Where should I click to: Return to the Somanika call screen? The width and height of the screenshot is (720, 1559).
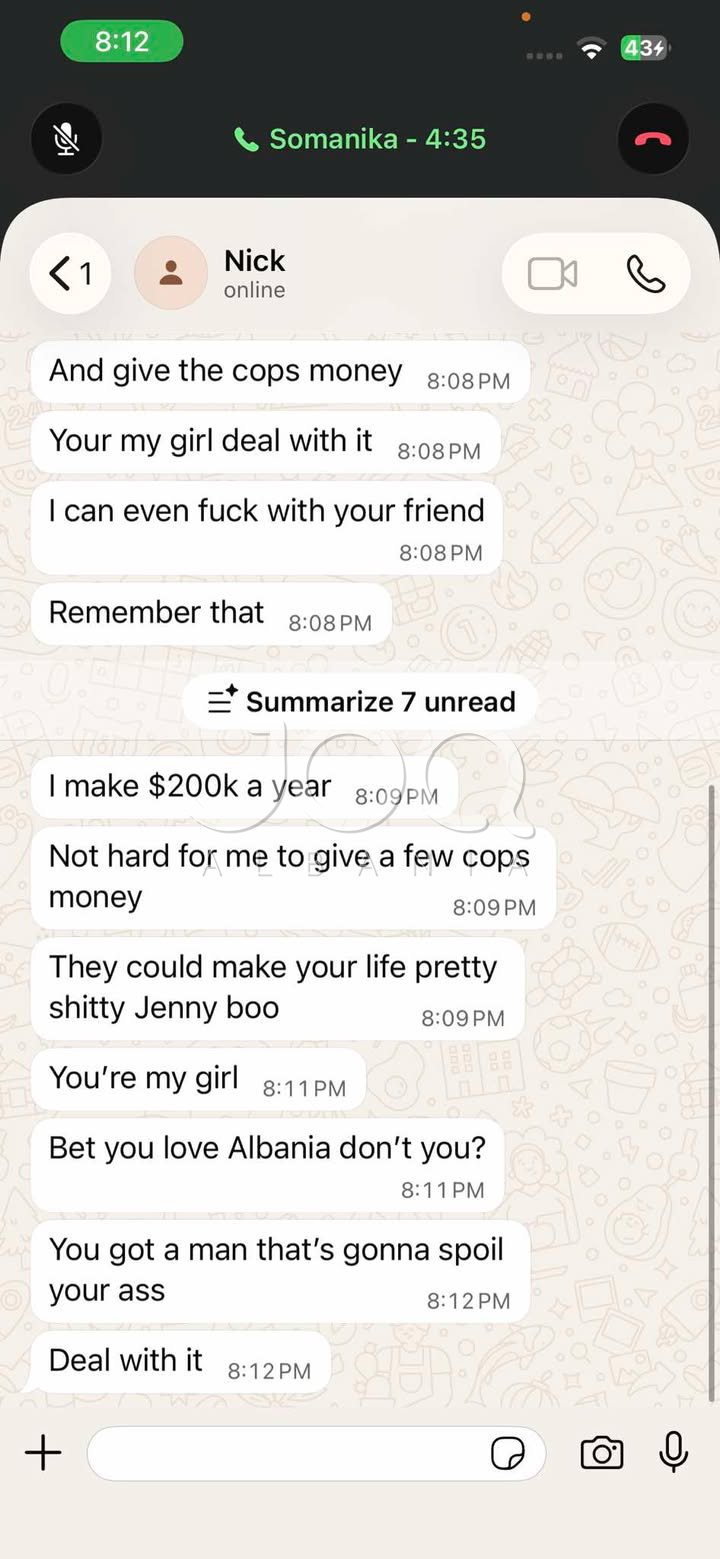360,139
